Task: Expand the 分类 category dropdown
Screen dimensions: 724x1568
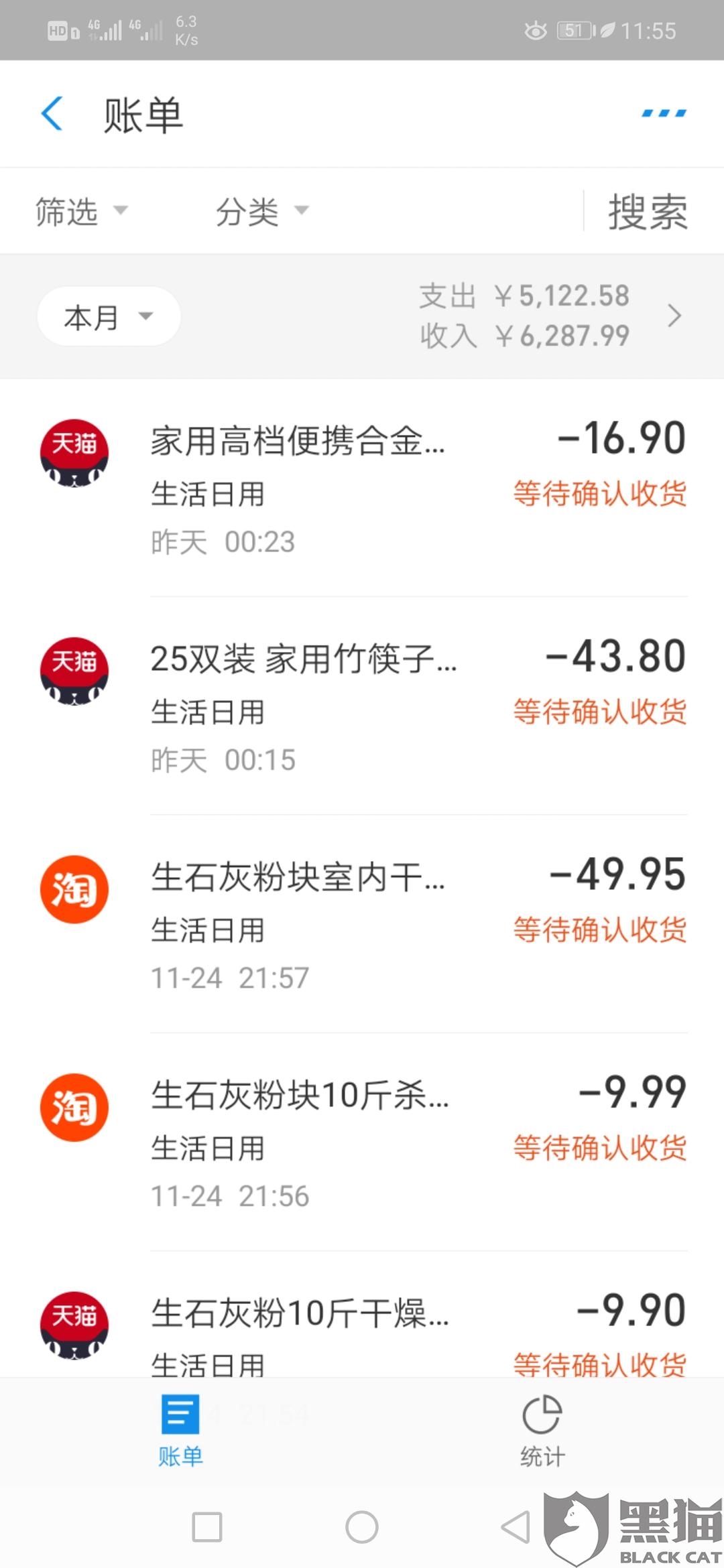Action: point(261,212)
